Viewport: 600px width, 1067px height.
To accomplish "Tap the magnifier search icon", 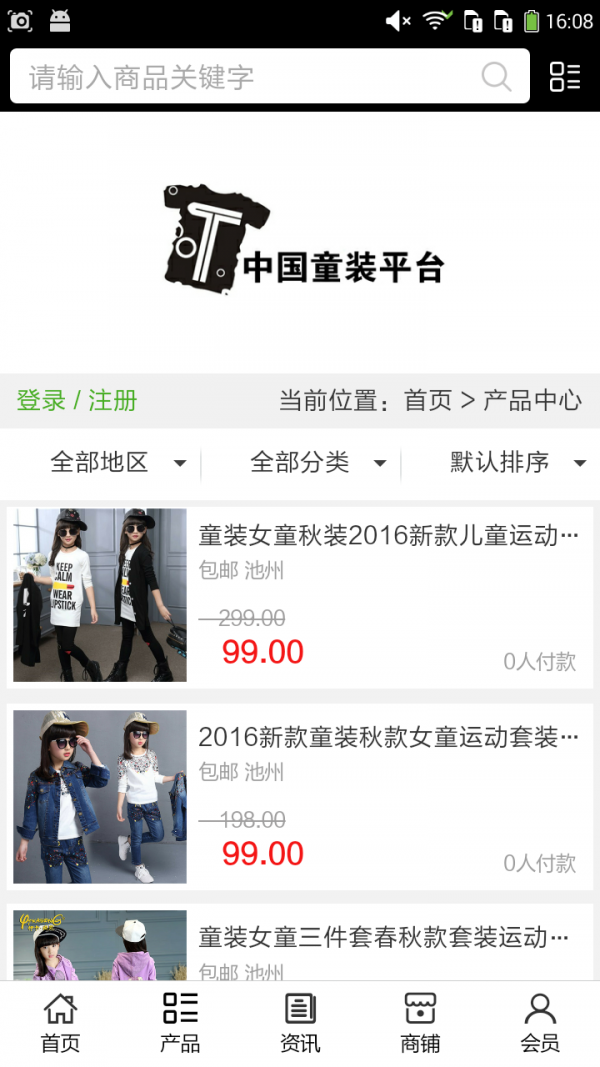I will (x=496, y=77).
